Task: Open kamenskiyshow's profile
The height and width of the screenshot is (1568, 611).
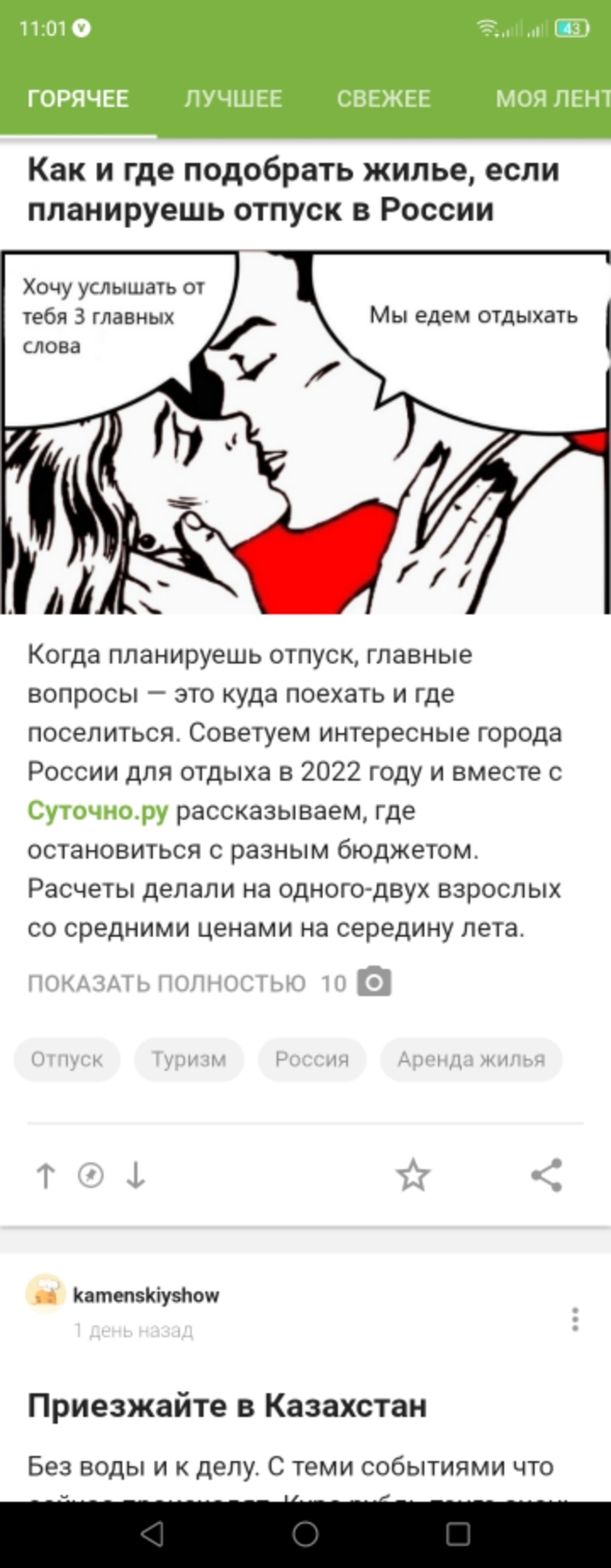Action: pos(145,1295)
